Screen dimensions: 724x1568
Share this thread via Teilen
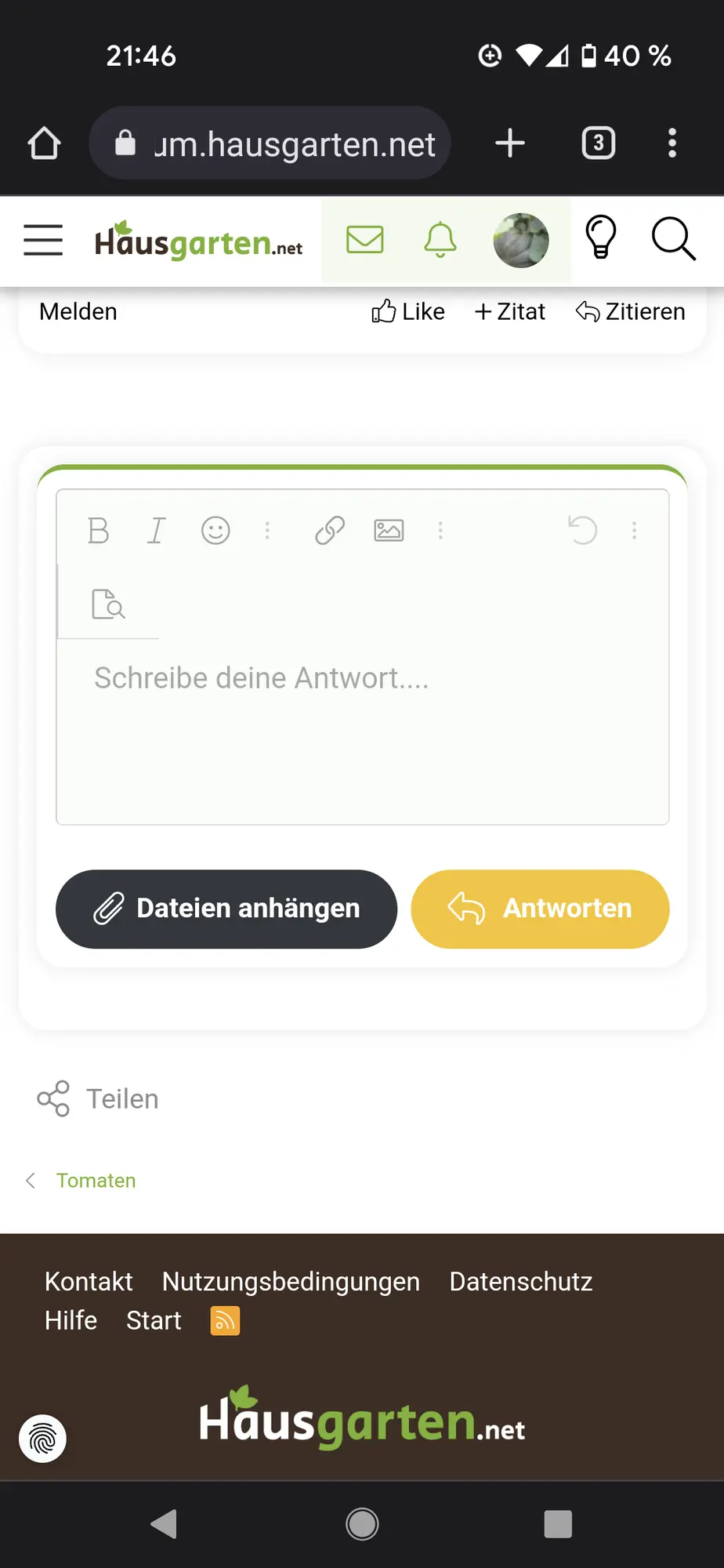pos(99,1099)
